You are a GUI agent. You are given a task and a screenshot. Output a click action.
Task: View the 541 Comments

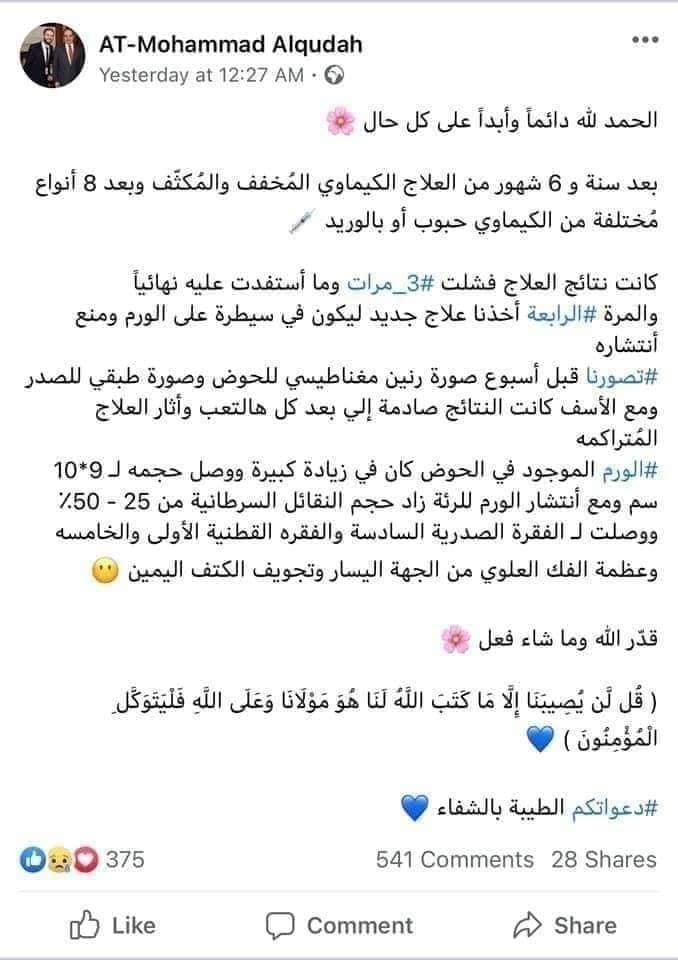455,859
